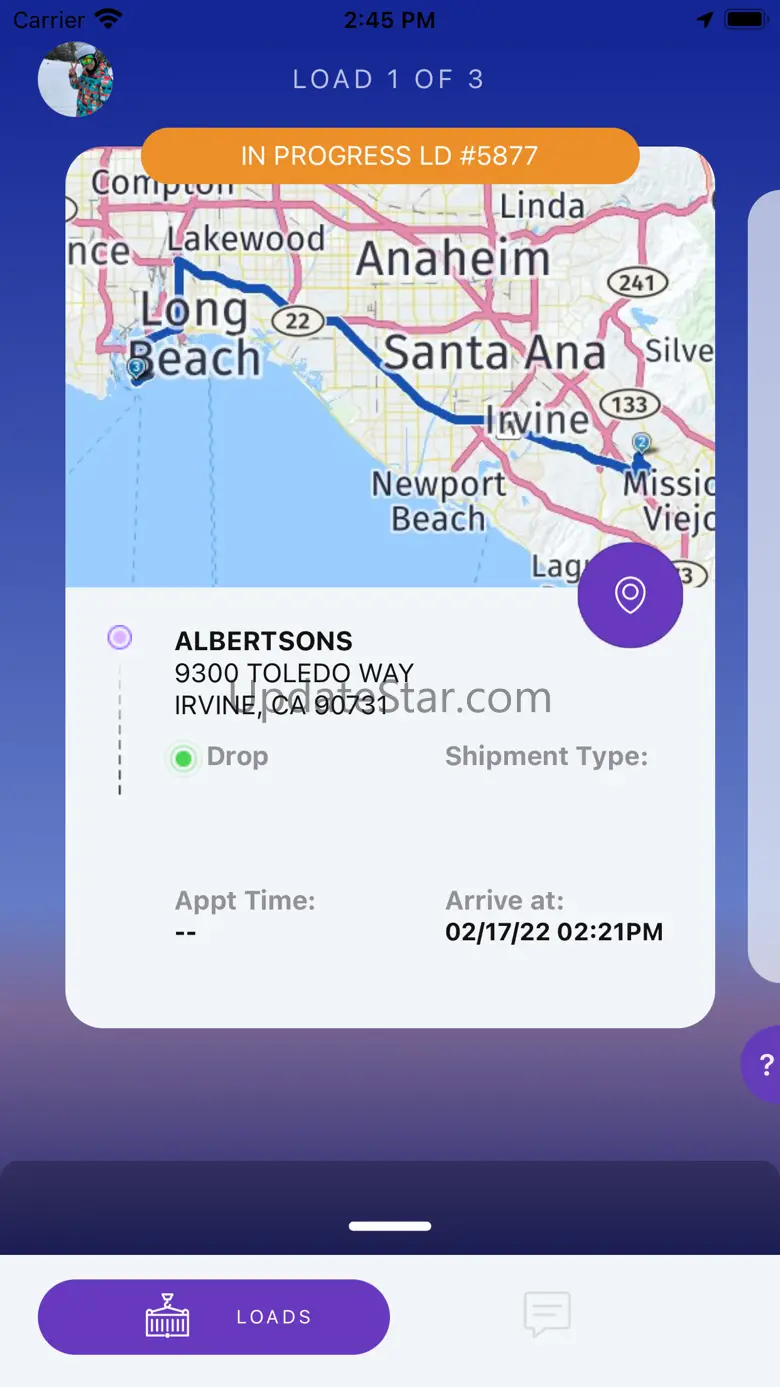Tap the purple location pin button
780x1387 pixels.
pos(630,595)
